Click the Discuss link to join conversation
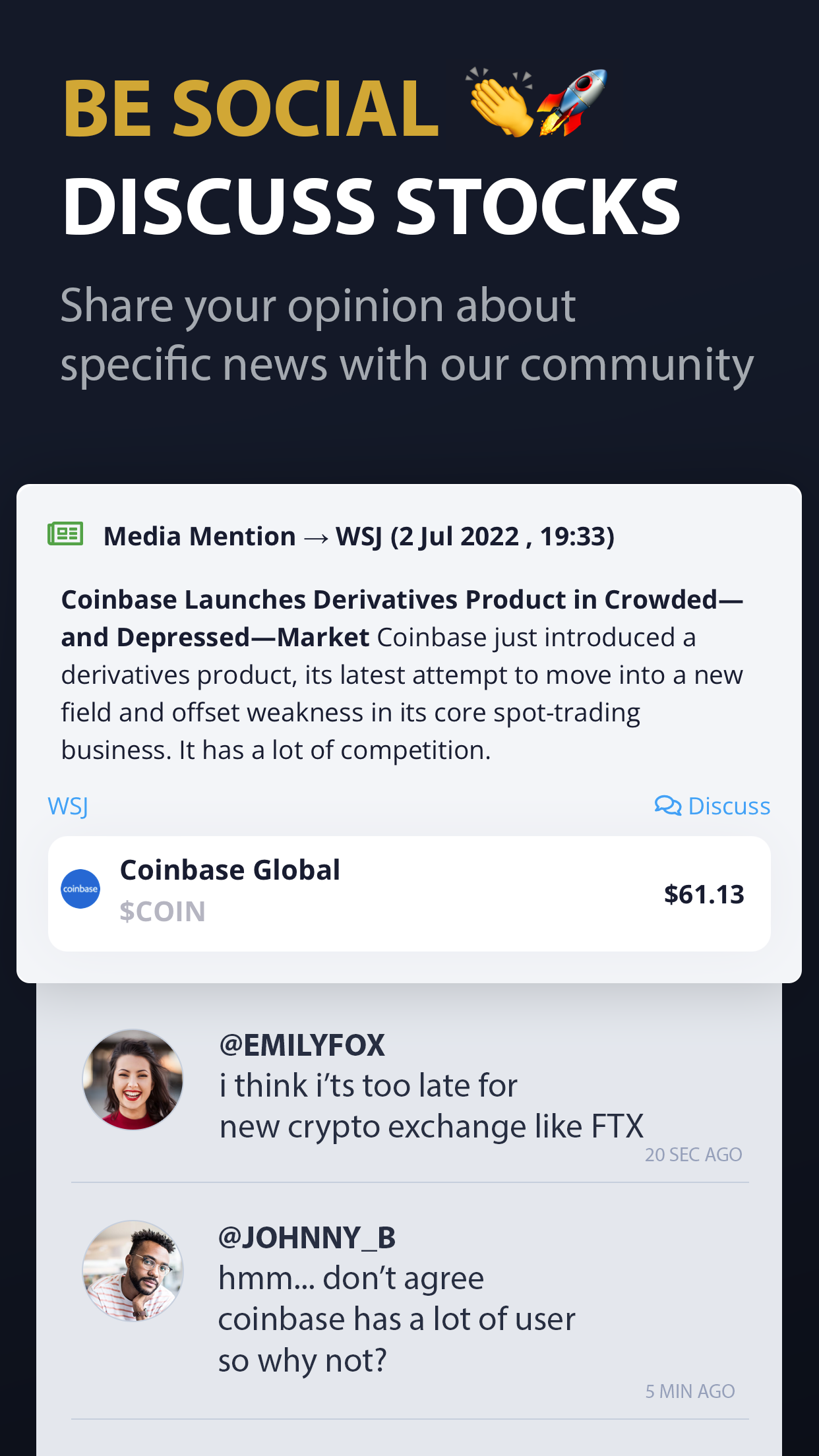Viewport: 819px width, 1456px height. click(x=728, y=805)
